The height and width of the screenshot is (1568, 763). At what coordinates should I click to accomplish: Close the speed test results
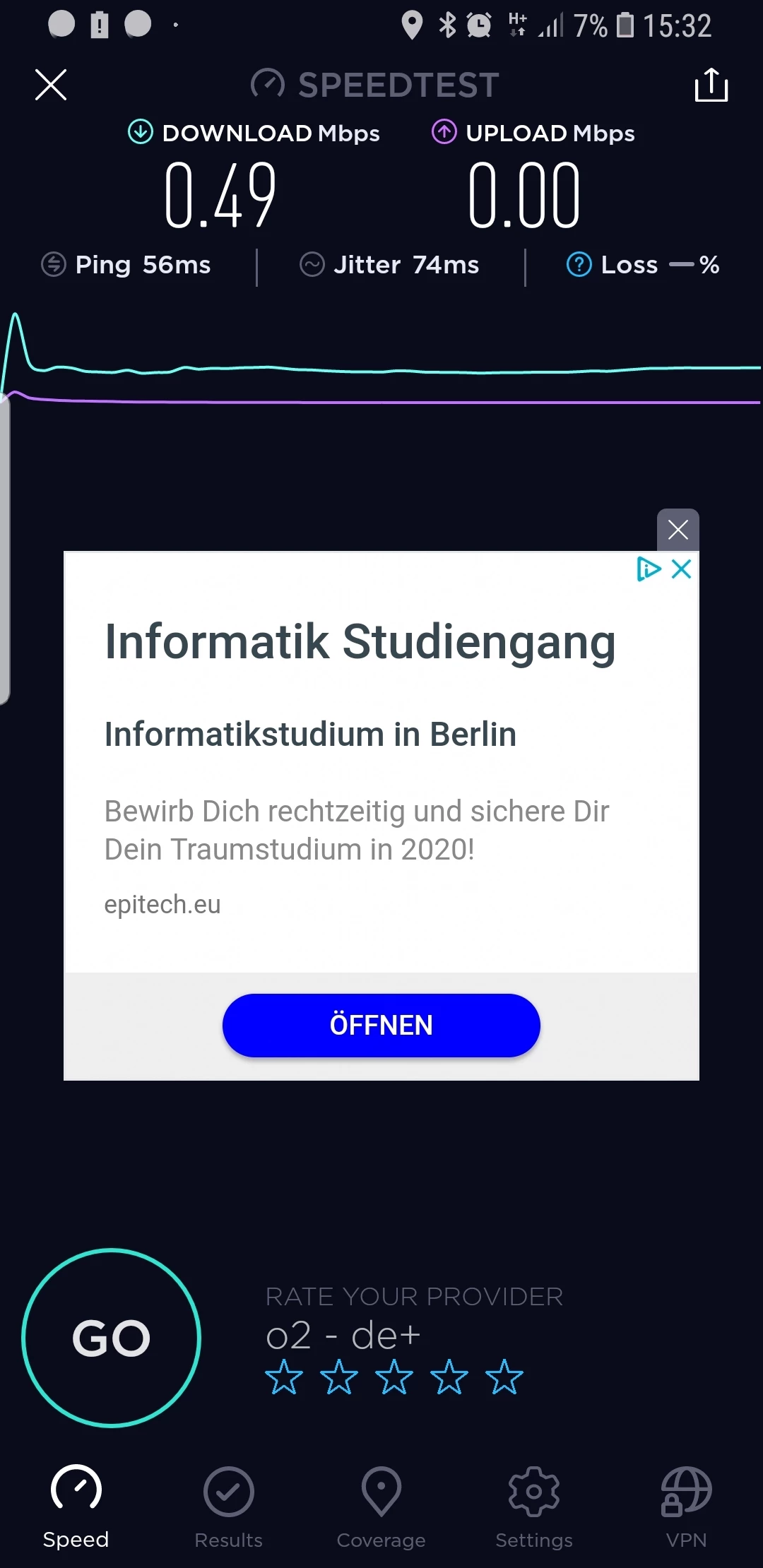click(51, 85)
